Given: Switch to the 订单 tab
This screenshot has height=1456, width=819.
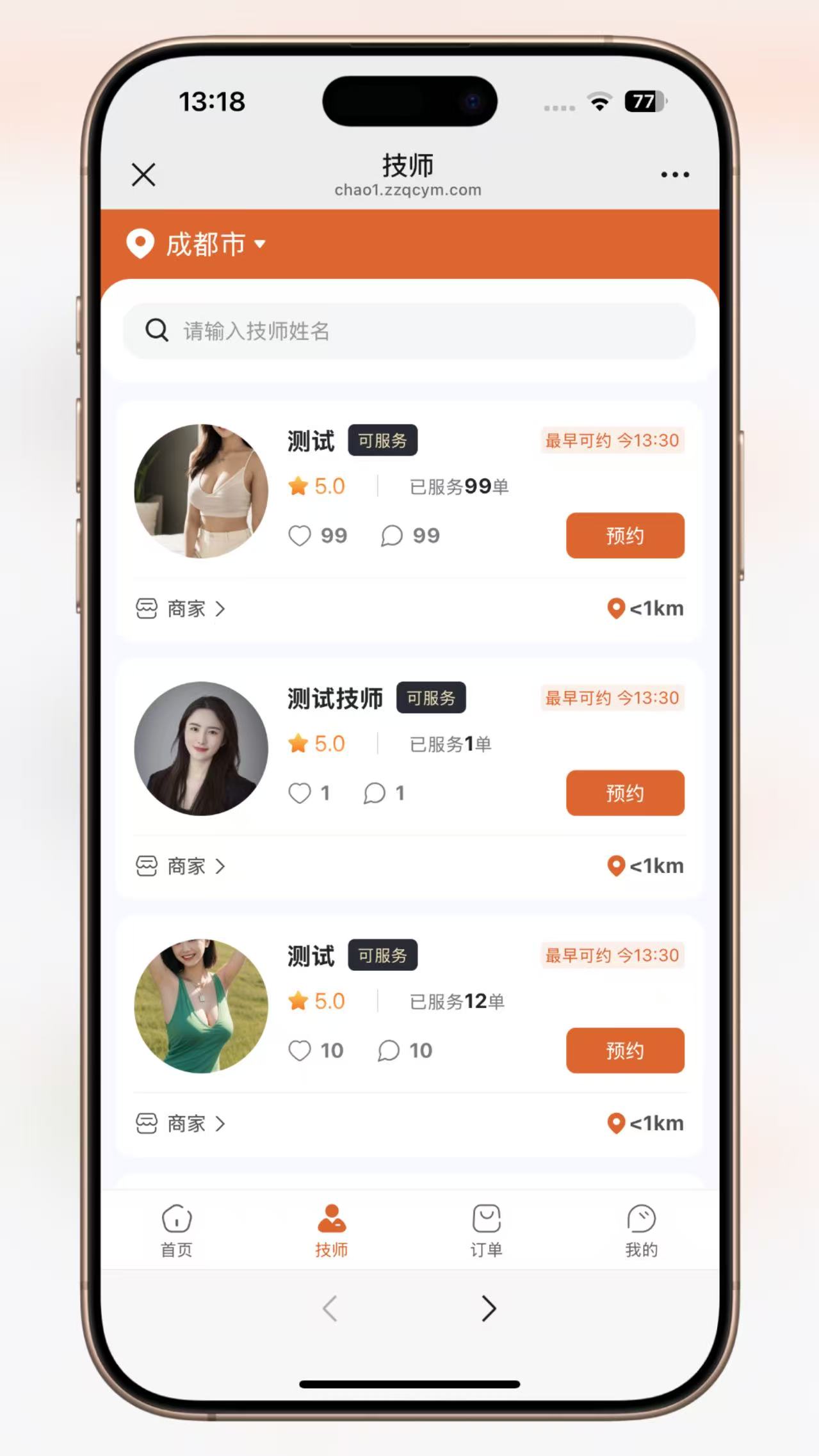Looking at the screenshot, I should click(486, 1231).
